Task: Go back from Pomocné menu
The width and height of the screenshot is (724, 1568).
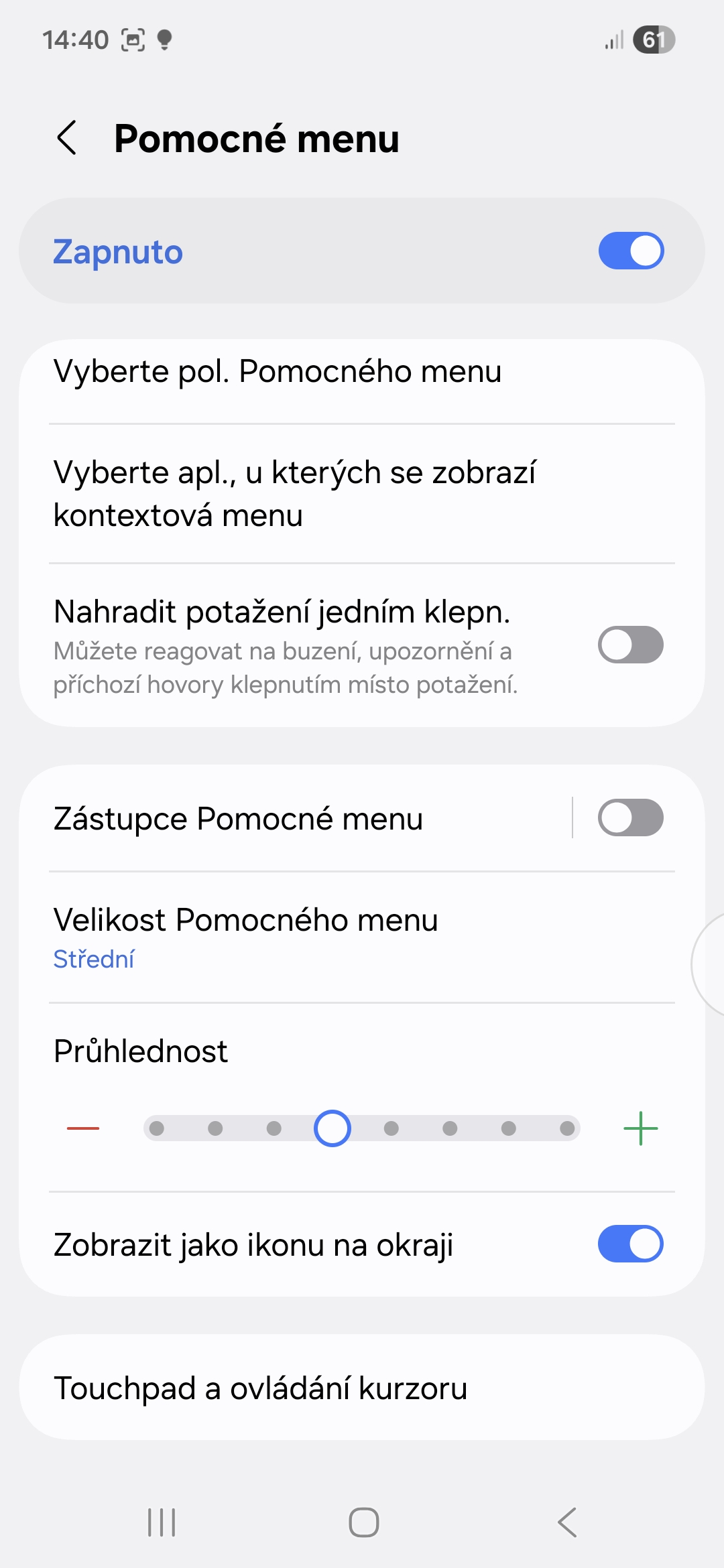Action: pos(67,138)
